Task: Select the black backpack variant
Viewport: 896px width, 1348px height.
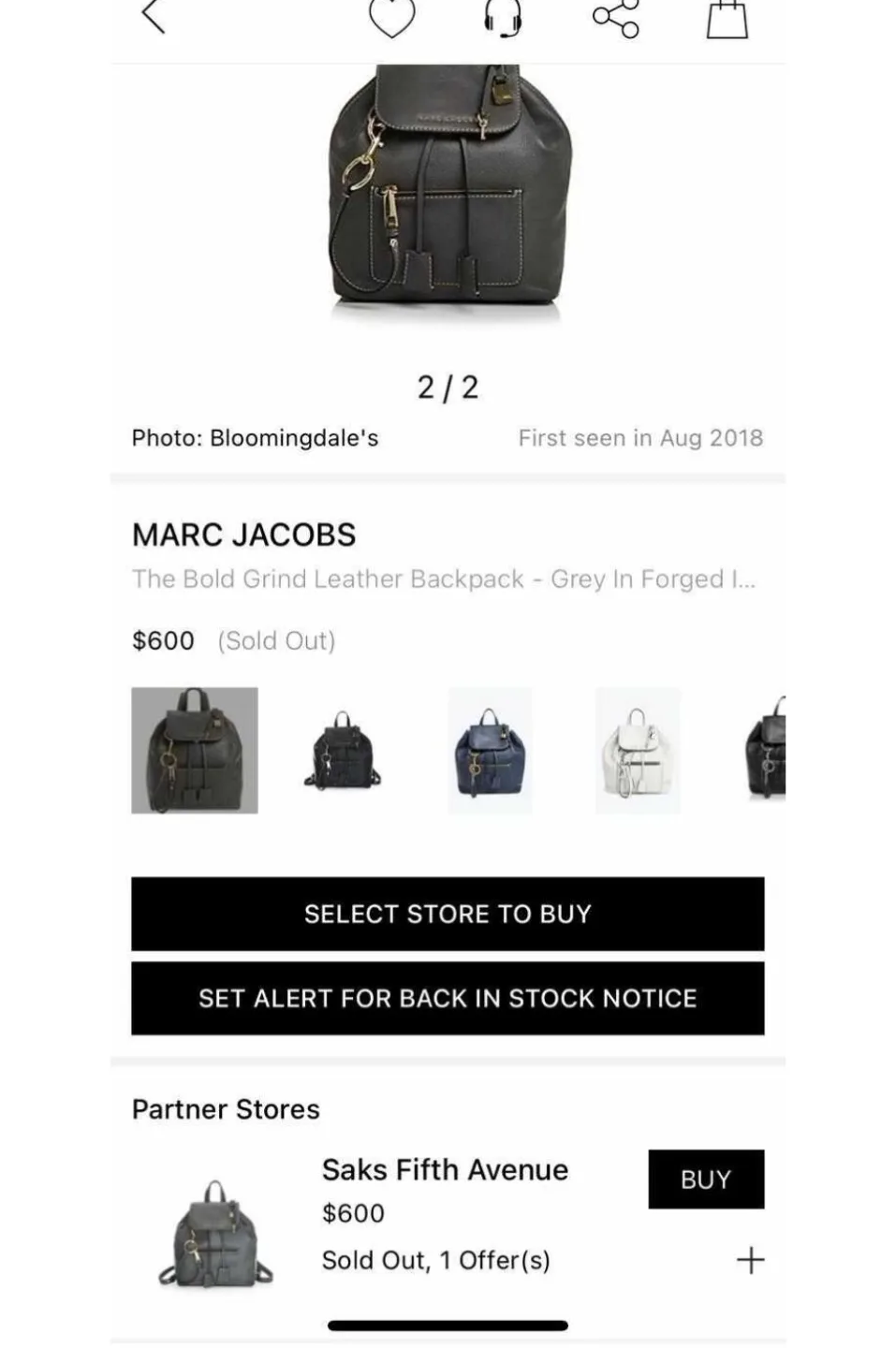Action: [341, 751]
